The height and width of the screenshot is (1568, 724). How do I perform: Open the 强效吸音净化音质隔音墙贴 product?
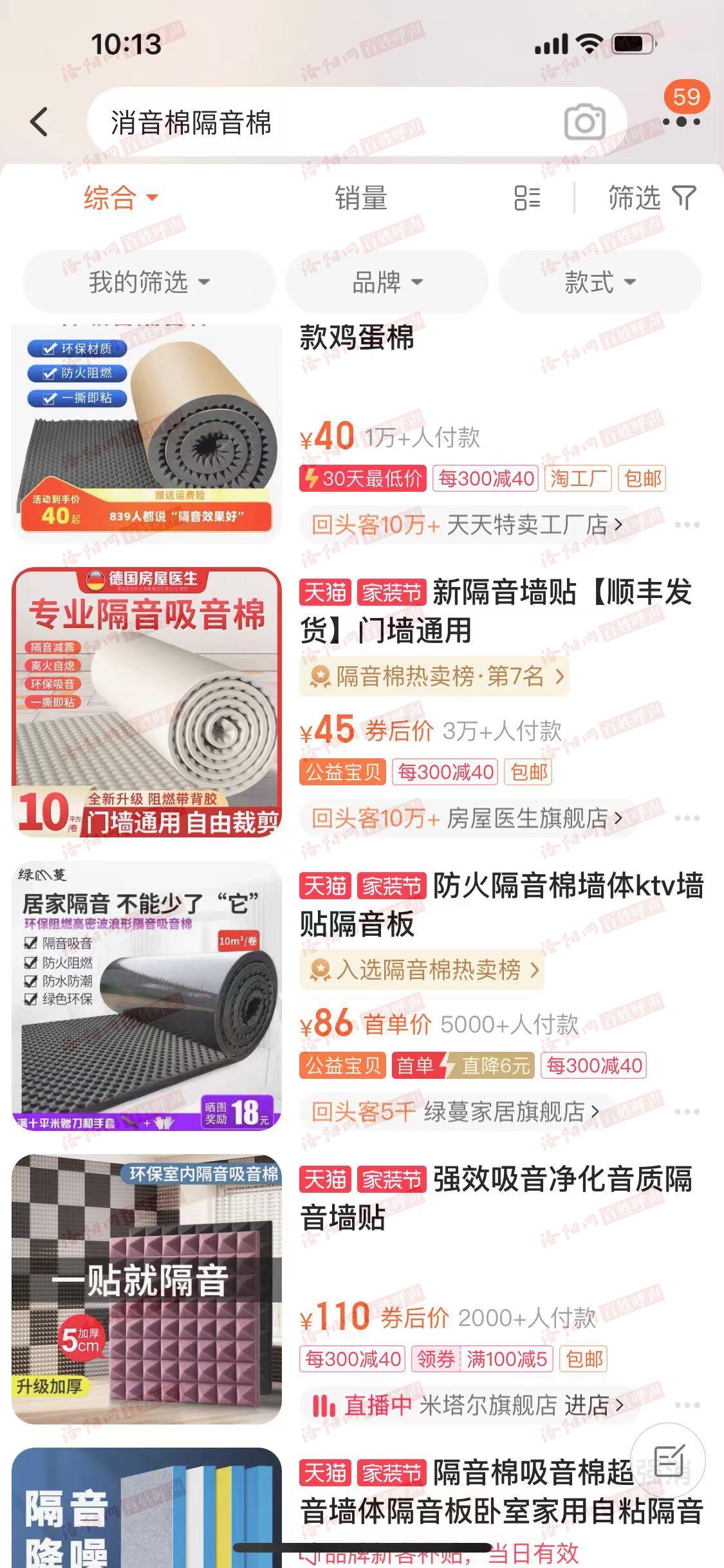coord(496,1198)
